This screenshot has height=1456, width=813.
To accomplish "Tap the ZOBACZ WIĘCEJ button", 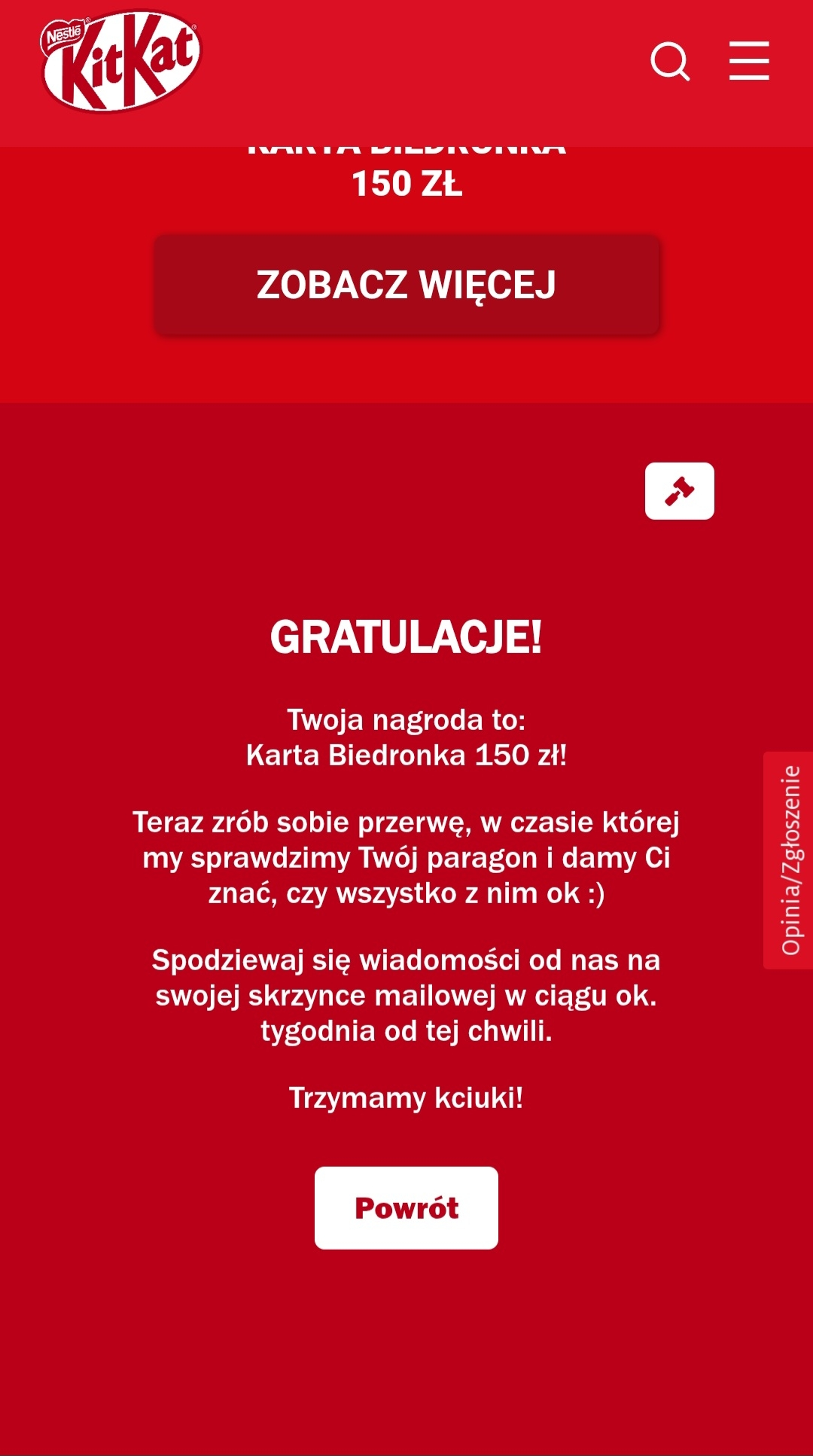I will click(406, 285).
